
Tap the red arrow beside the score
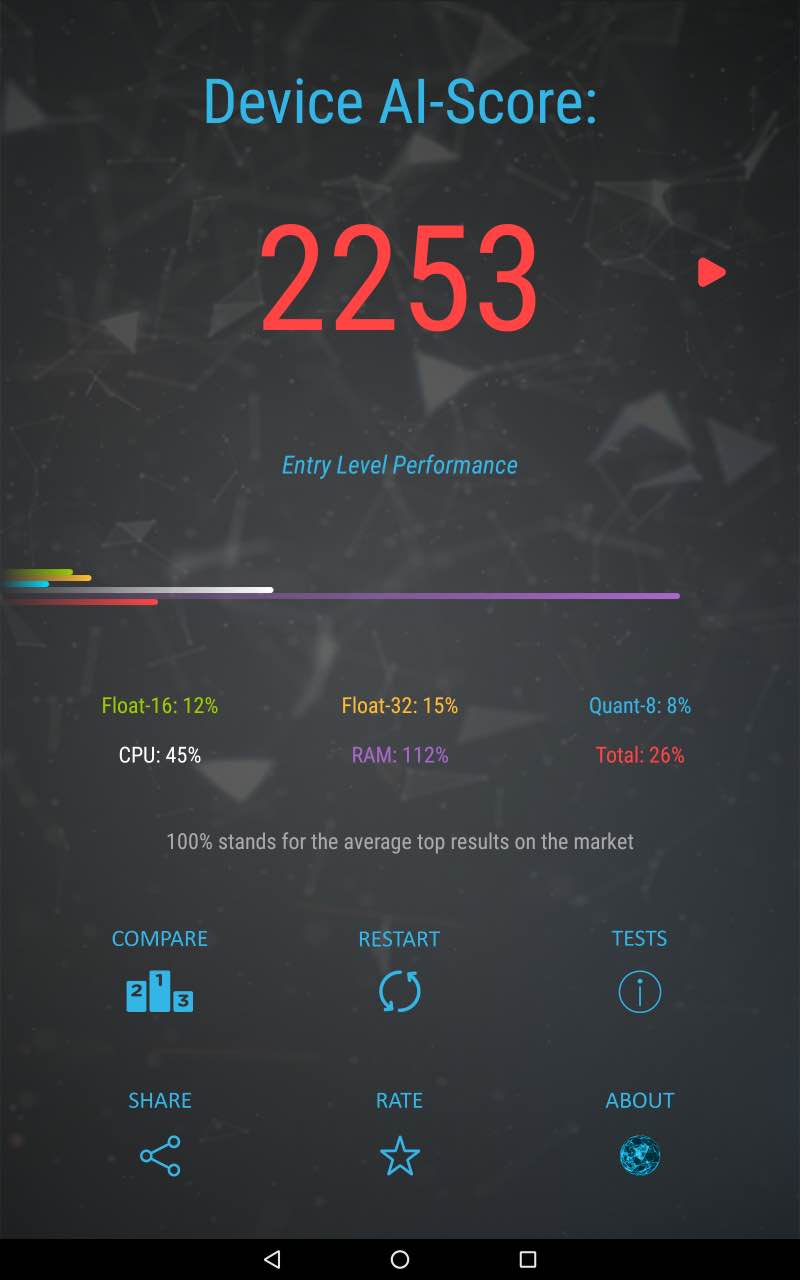click(711, 272)
